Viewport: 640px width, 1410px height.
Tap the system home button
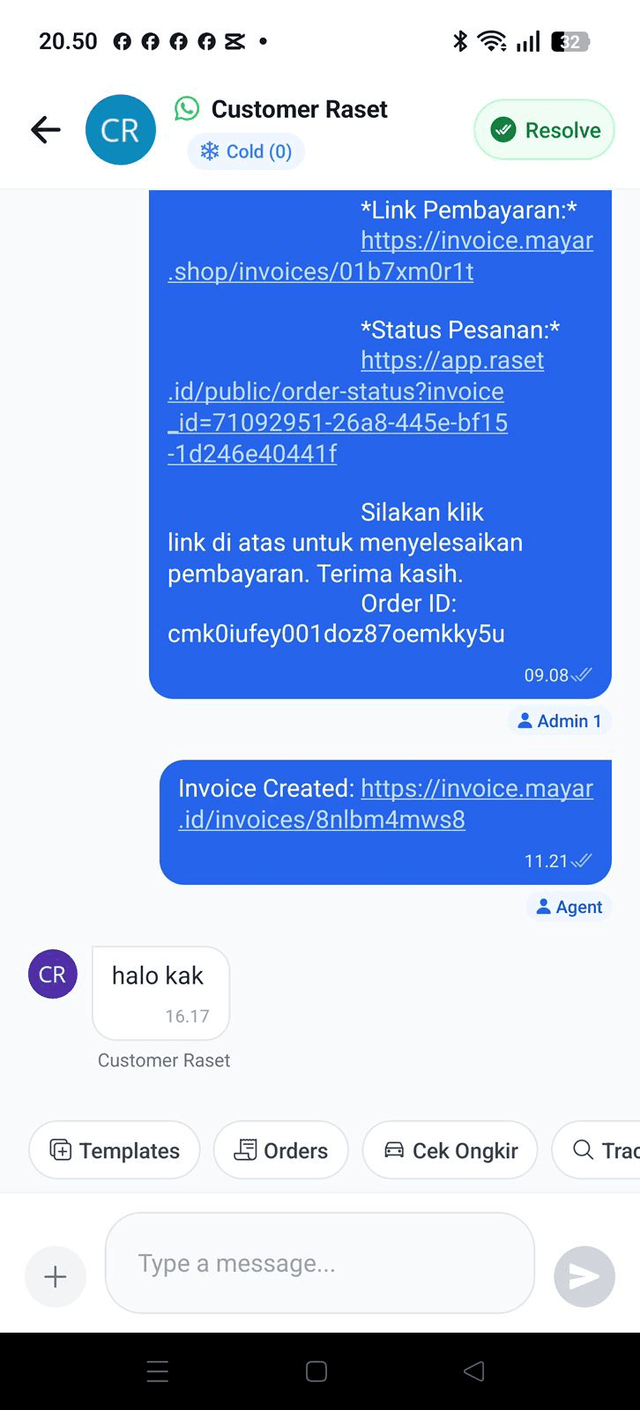317,1371
